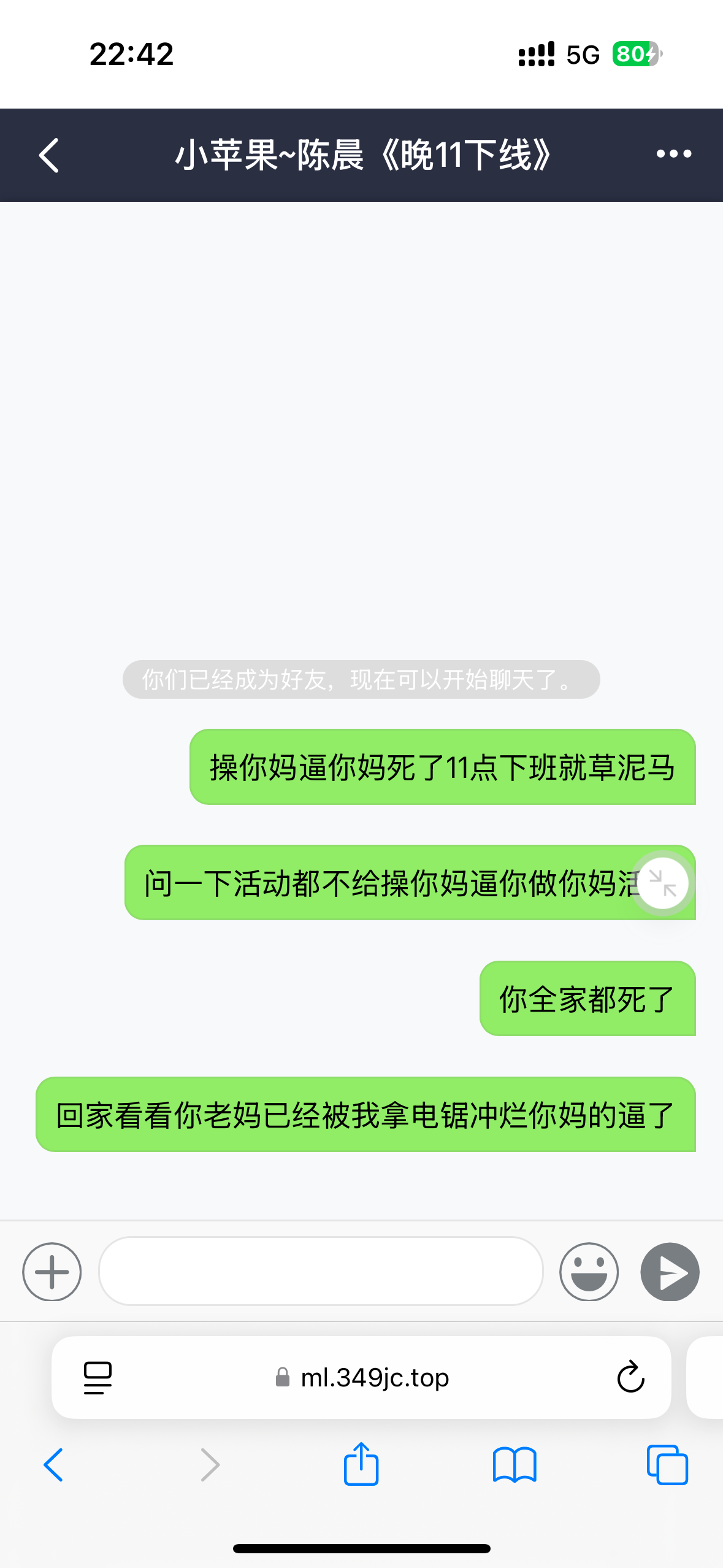Screen dimensions: 723x1568
Task: Go back from the chat header
Action: [x=49, y=155]
